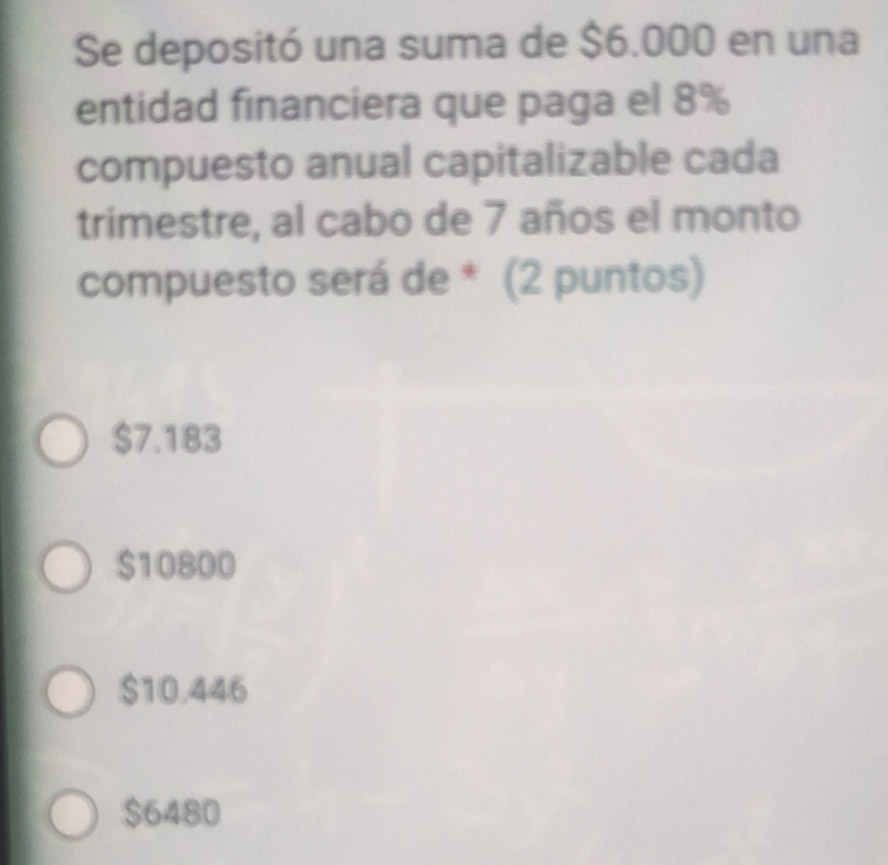The height and width of the screenshot is (865, 888).
Task: Choose the $10800 radio button
Action: click(x=66, y=569)
